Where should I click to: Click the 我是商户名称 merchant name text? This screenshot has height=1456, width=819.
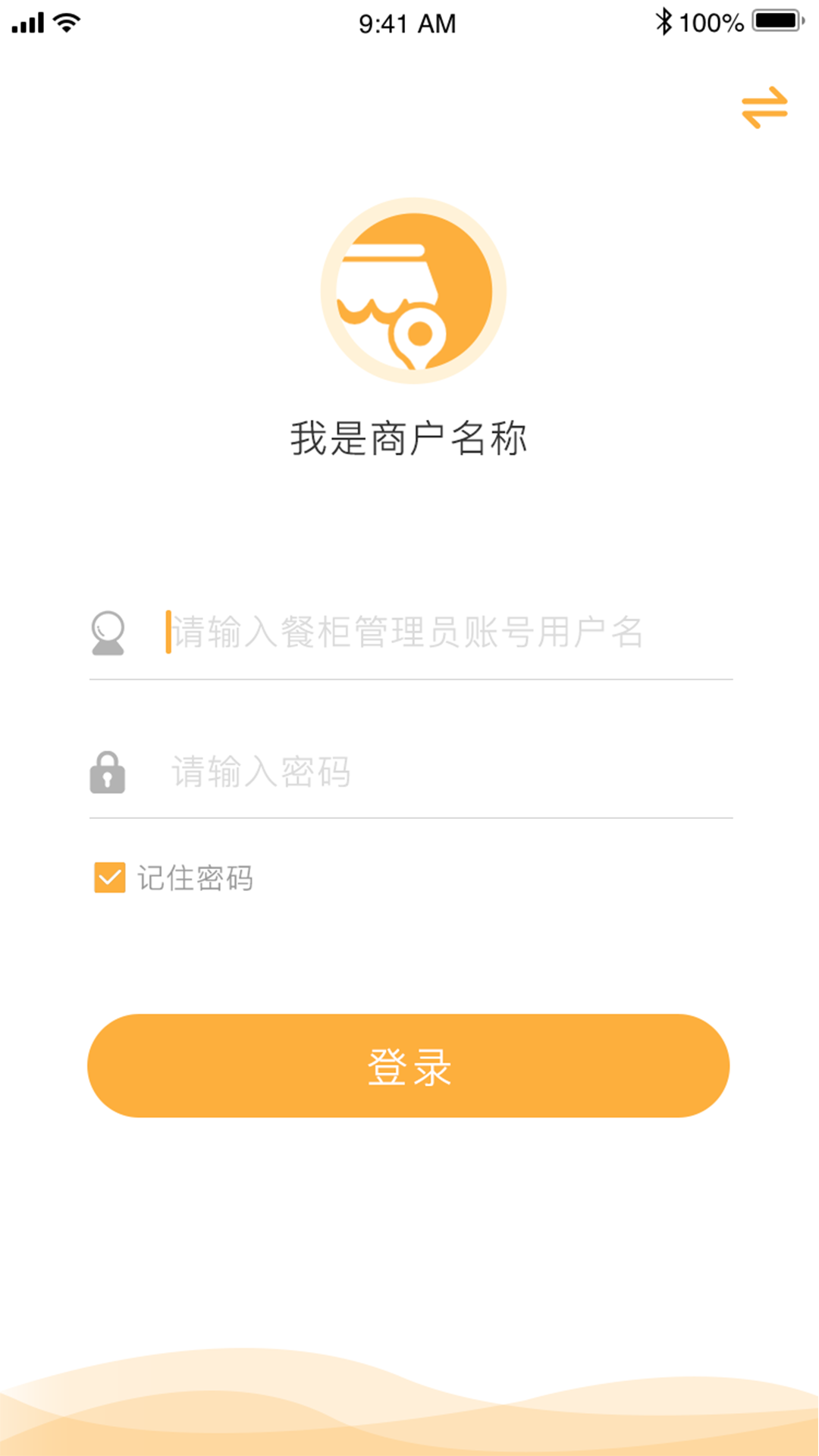[x=409, y=436]
